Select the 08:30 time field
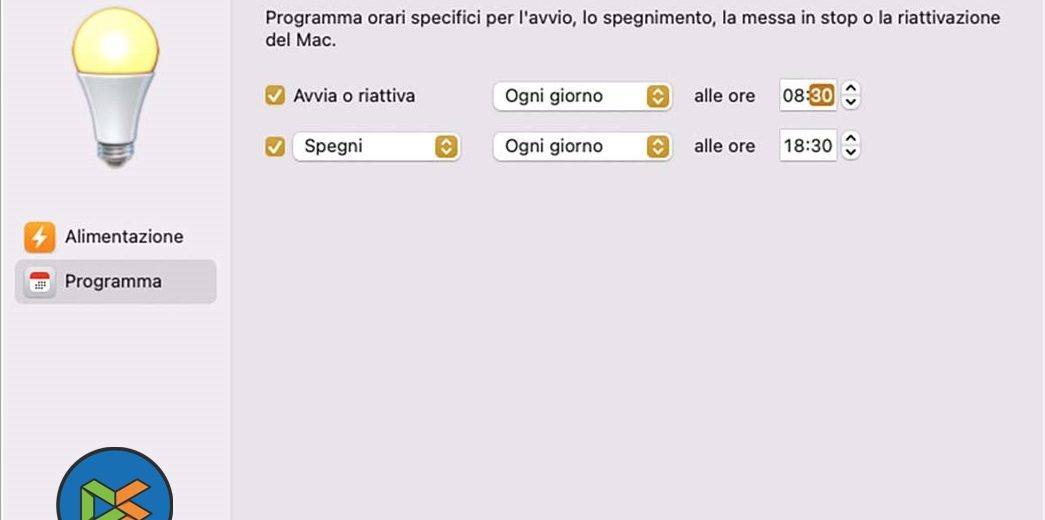Image resolution: width=1045 pixels, height=520 pixels. [x=806, y=96]
